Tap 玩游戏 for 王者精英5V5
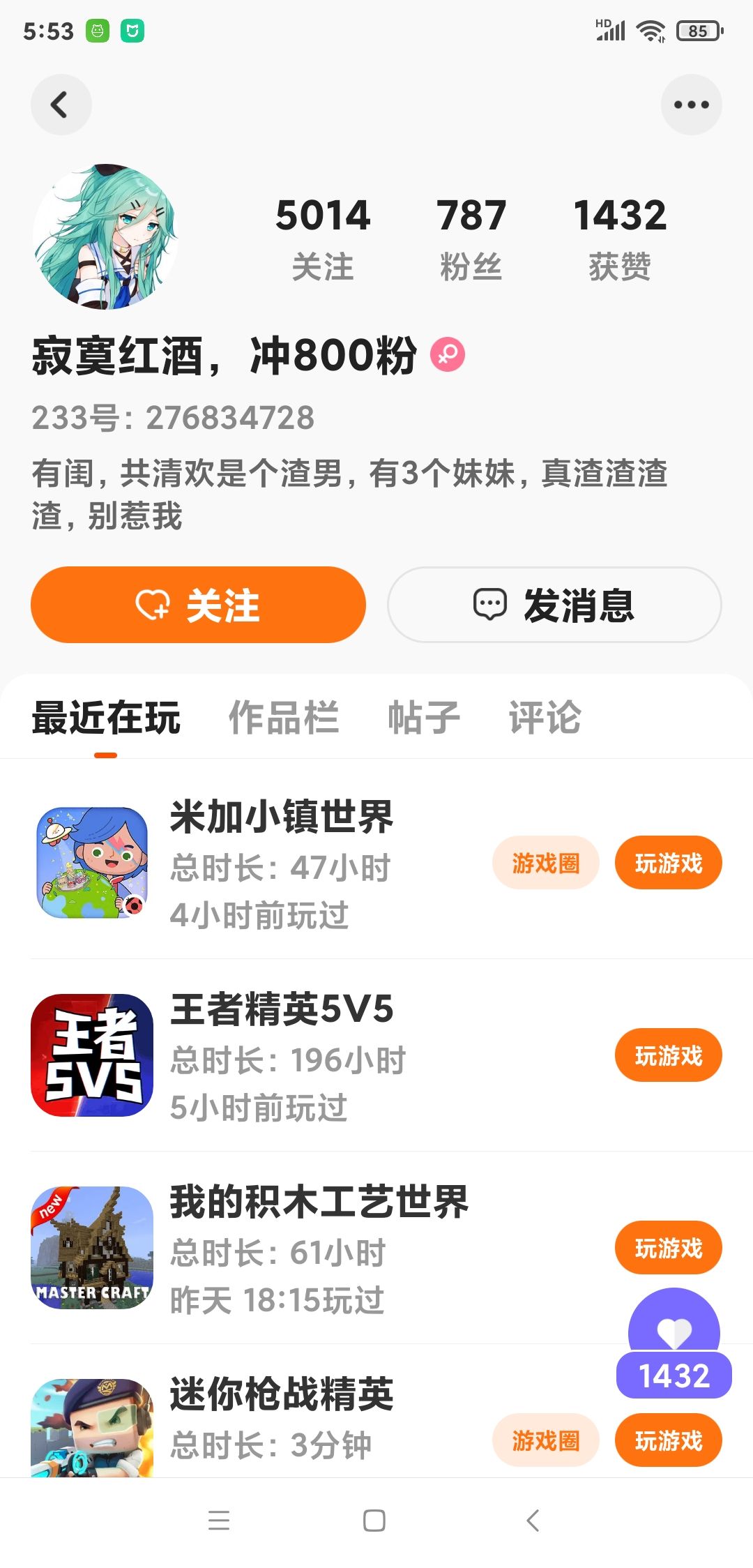This screenshot has height=1568, width=753. [x=668, y=1055]
